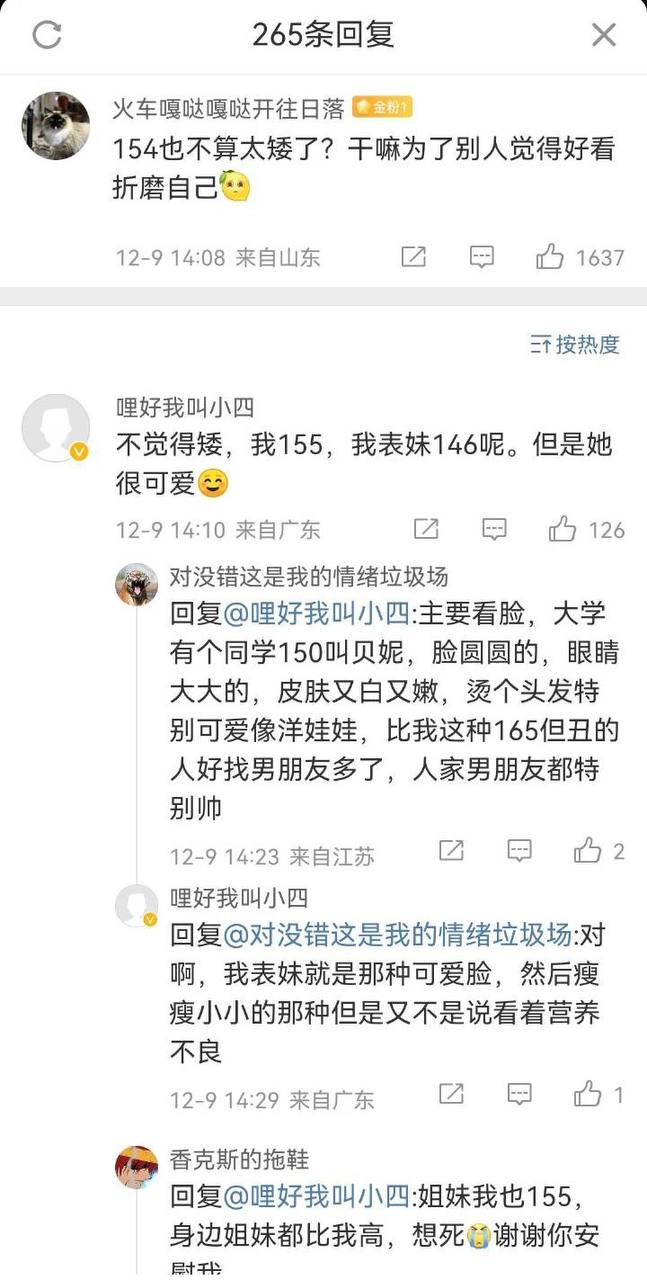Tap @哩好我叫小四 mention in 香克斯的拖鞋's reply

tap(316, 1196)
